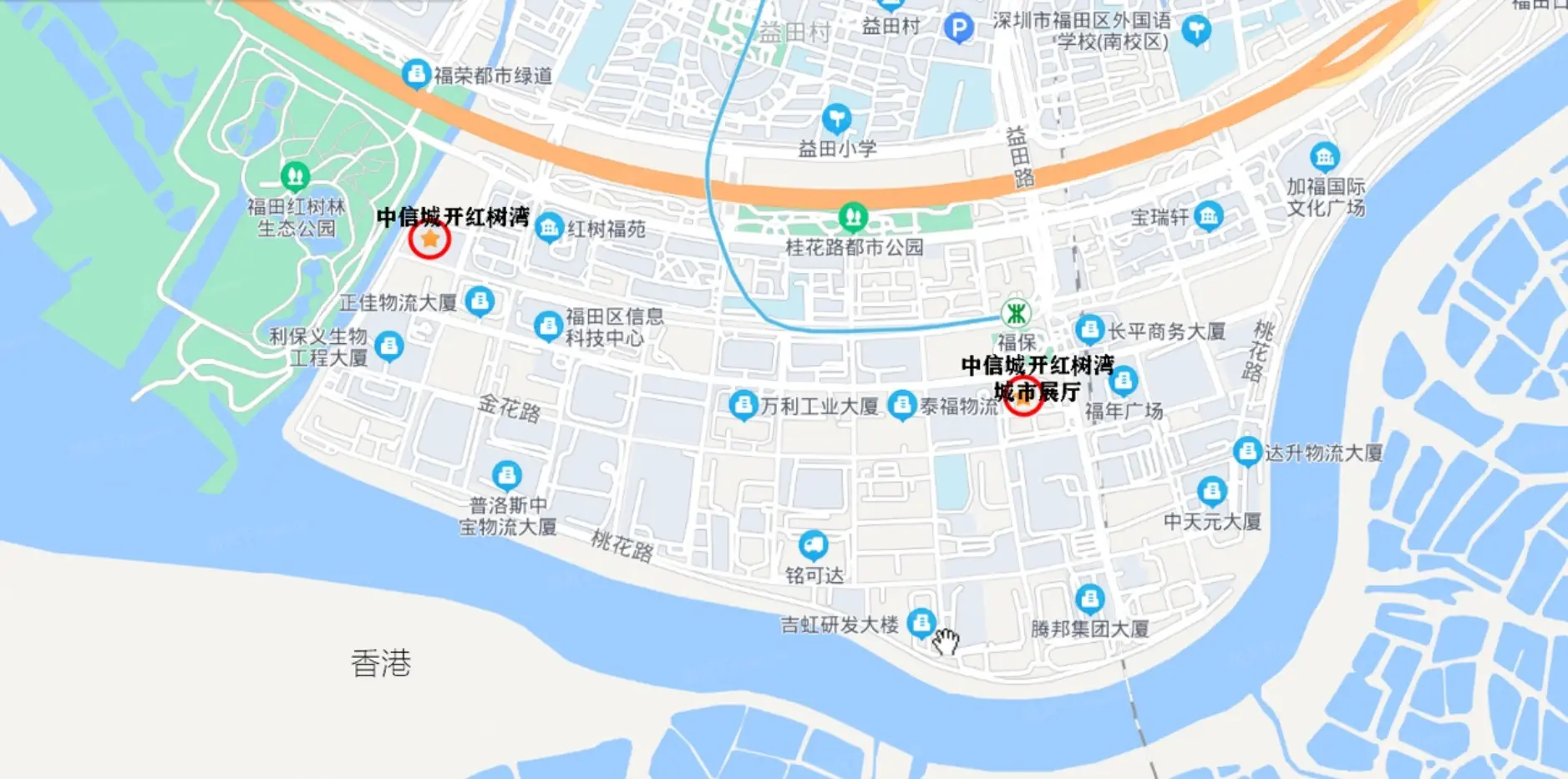Select the 桂花路都市公园 park marker
The width and height of the screenshot is (1568, 779).
(x=852, y=217)
